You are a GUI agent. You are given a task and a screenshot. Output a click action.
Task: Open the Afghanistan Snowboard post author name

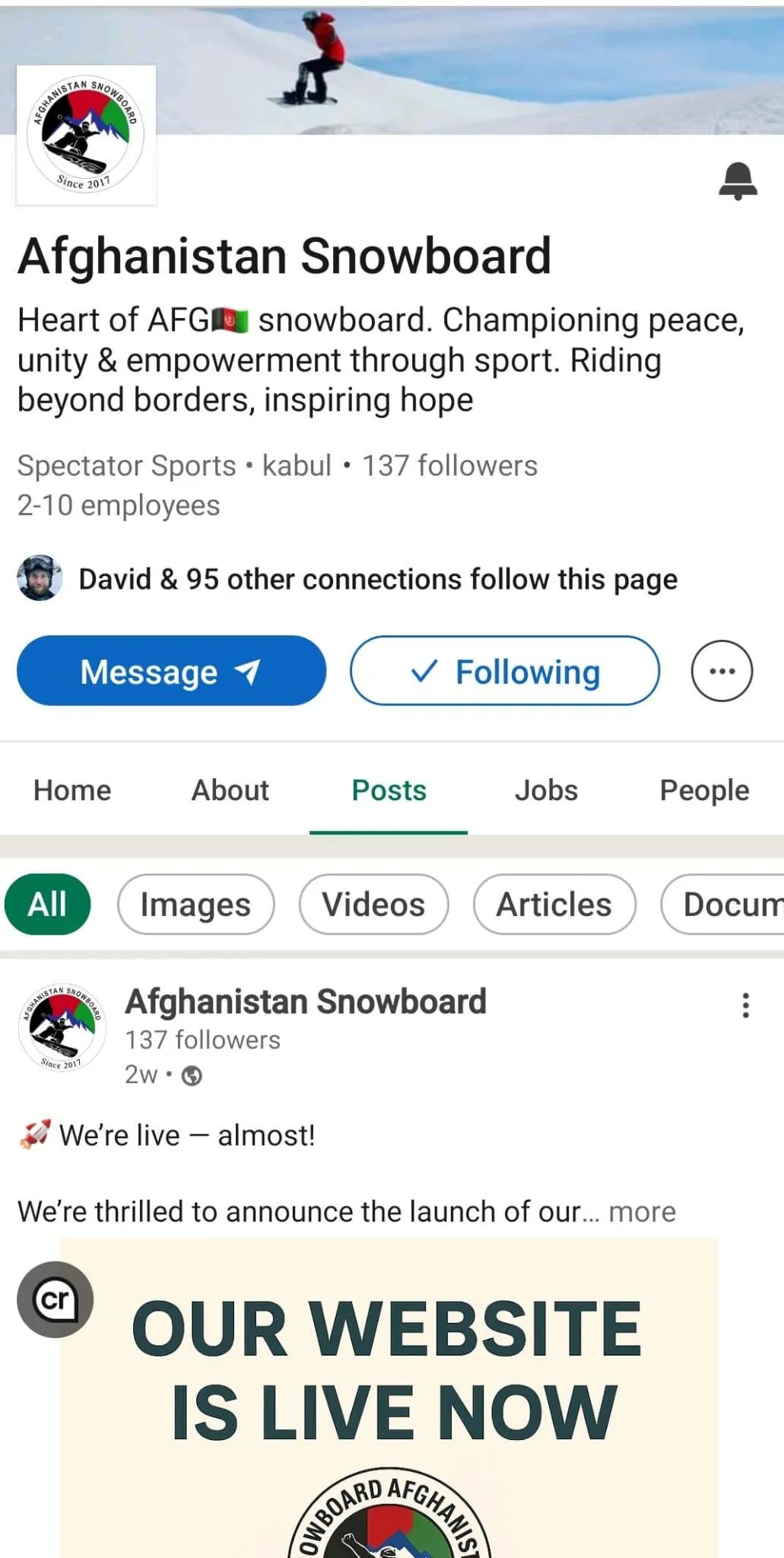point(306,1001)
